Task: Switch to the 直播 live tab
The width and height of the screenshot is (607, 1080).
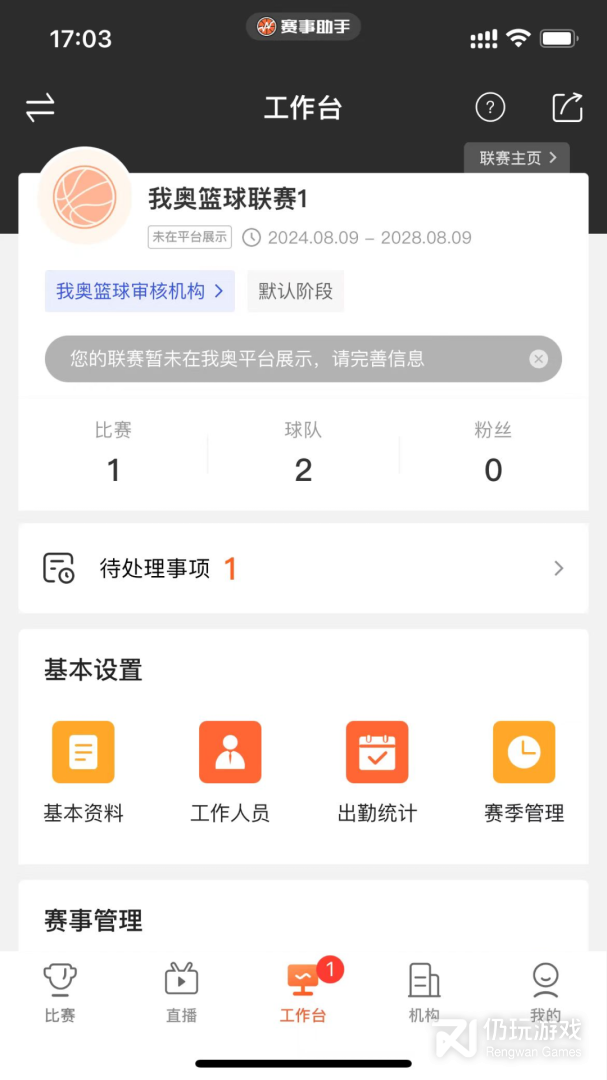Action: pyautogui.click(x=181, y=993)
